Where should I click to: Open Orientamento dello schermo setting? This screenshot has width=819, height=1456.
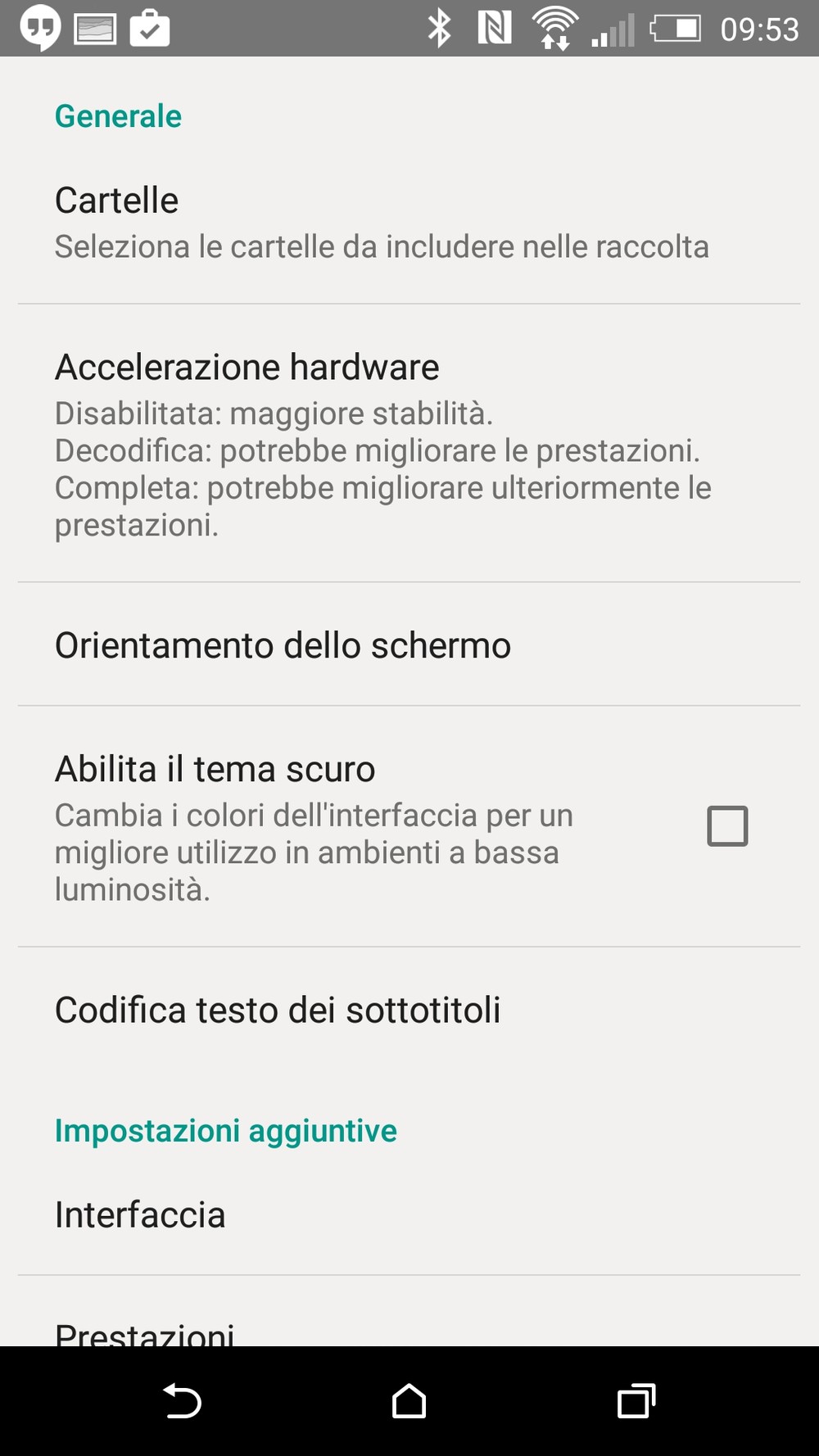(409, 644)
